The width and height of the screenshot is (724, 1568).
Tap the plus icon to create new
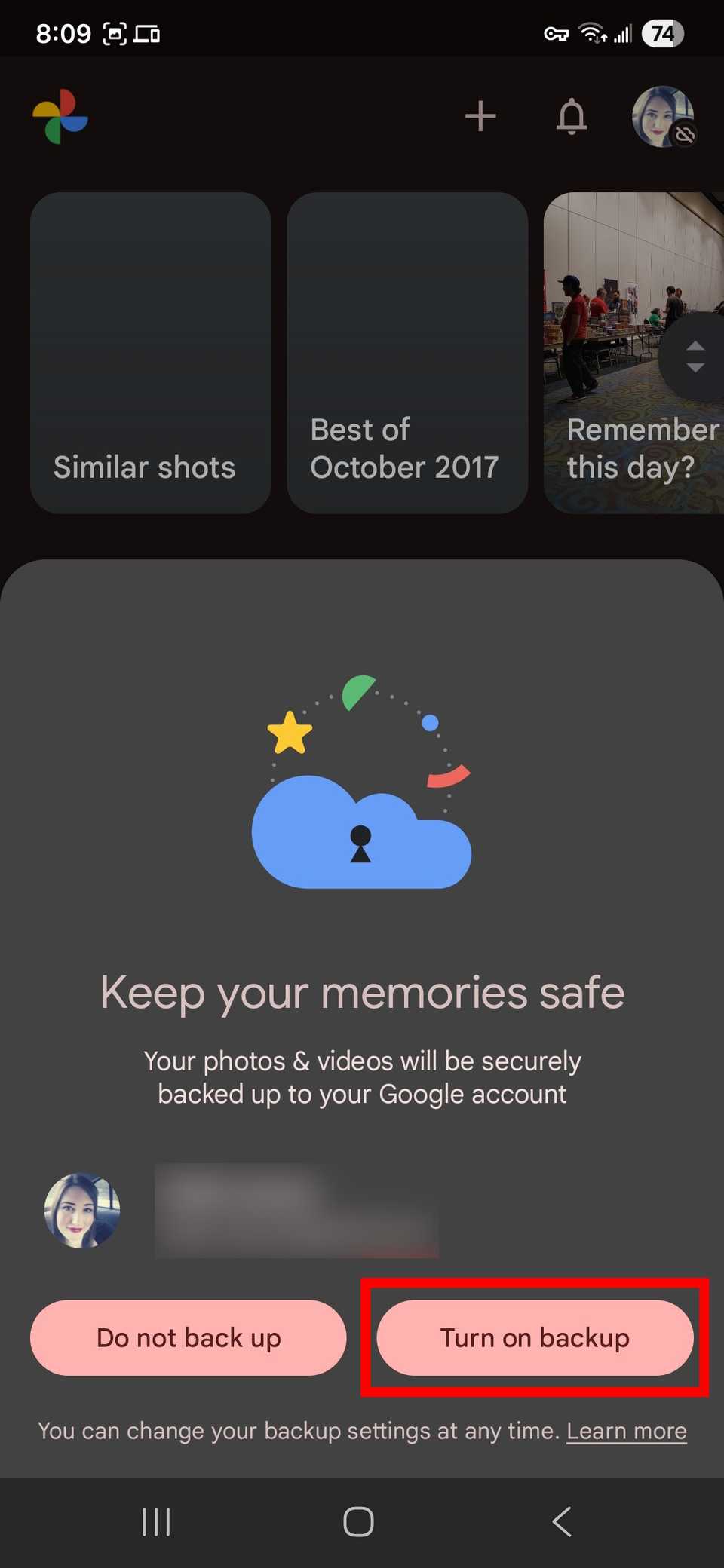pyautogui.click(x=480, y=117)
